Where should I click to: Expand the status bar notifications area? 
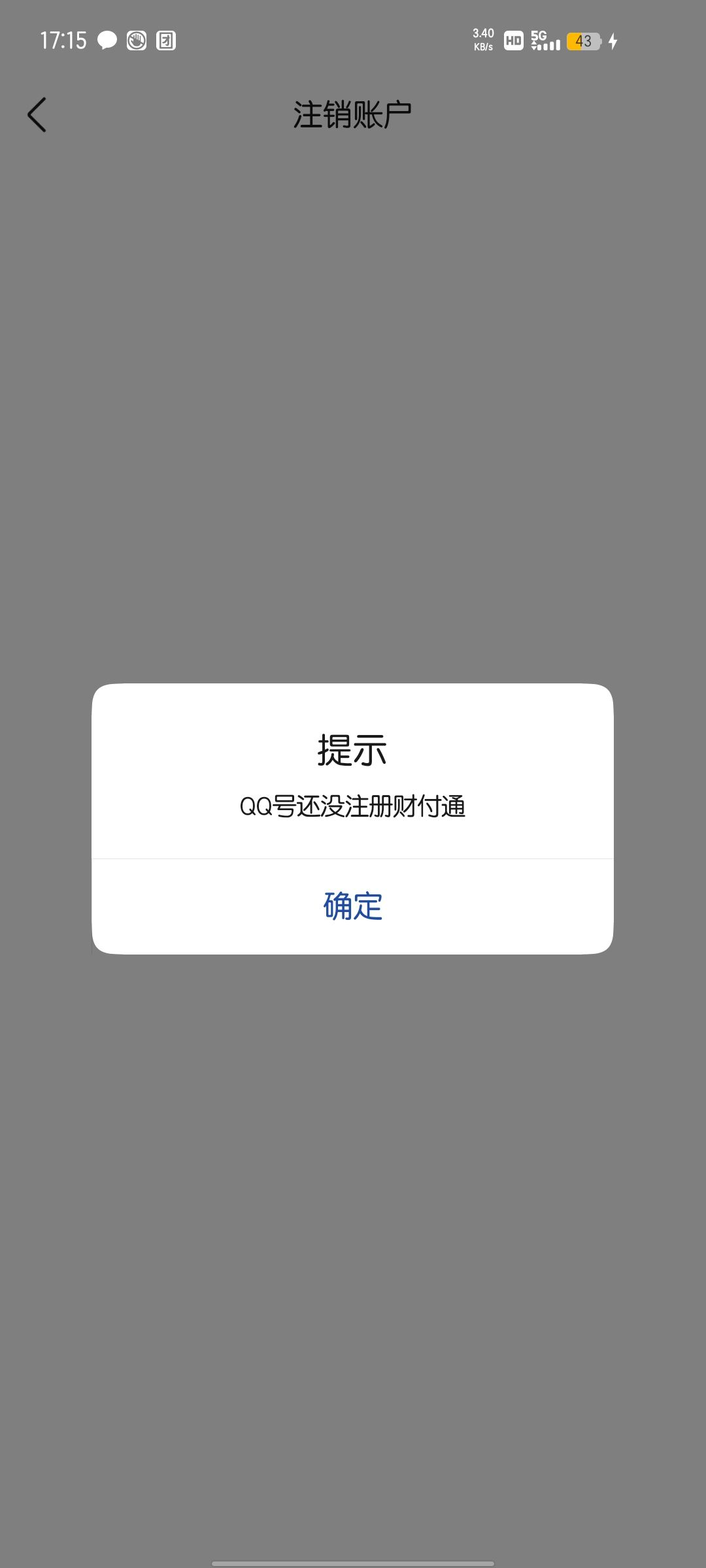pyautogui.click(x=353, y=41)
